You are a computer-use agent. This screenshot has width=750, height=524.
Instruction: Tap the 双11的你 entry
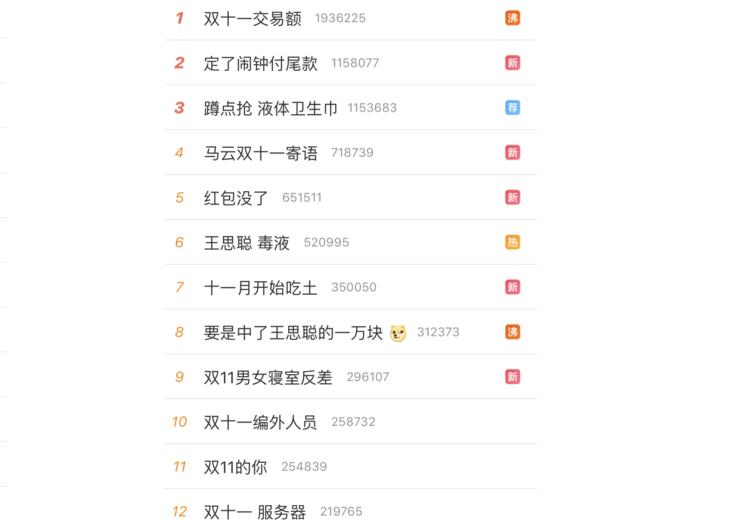[x=235, y=467]
